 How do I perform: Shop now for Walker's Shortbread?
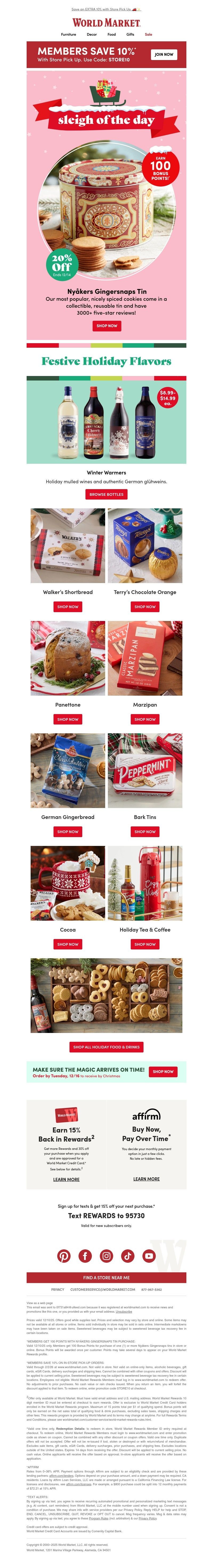[x=67, y=607]
